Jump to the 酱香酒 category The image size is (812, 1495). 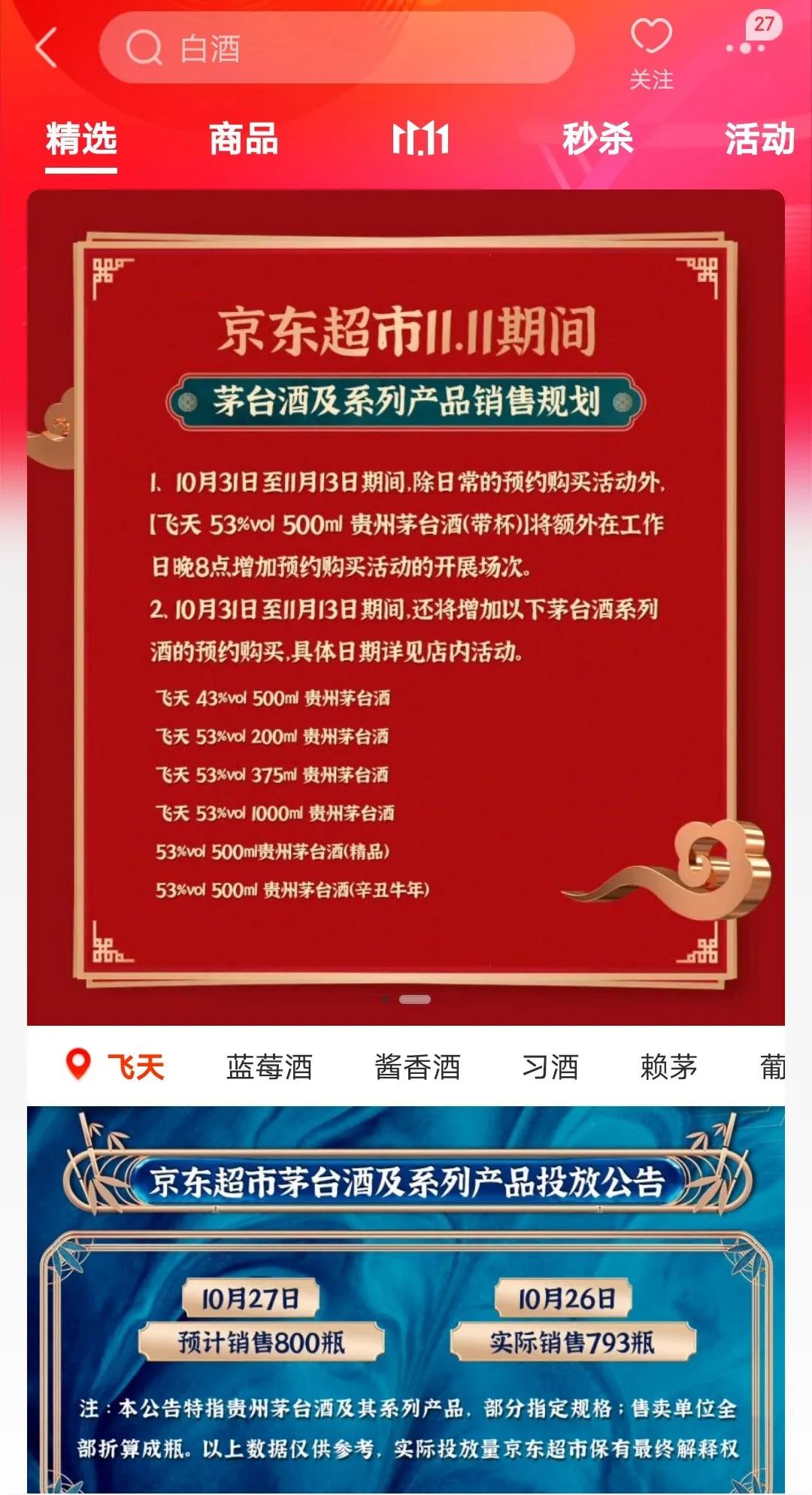pyautogui.click(x=417, y=1066)
